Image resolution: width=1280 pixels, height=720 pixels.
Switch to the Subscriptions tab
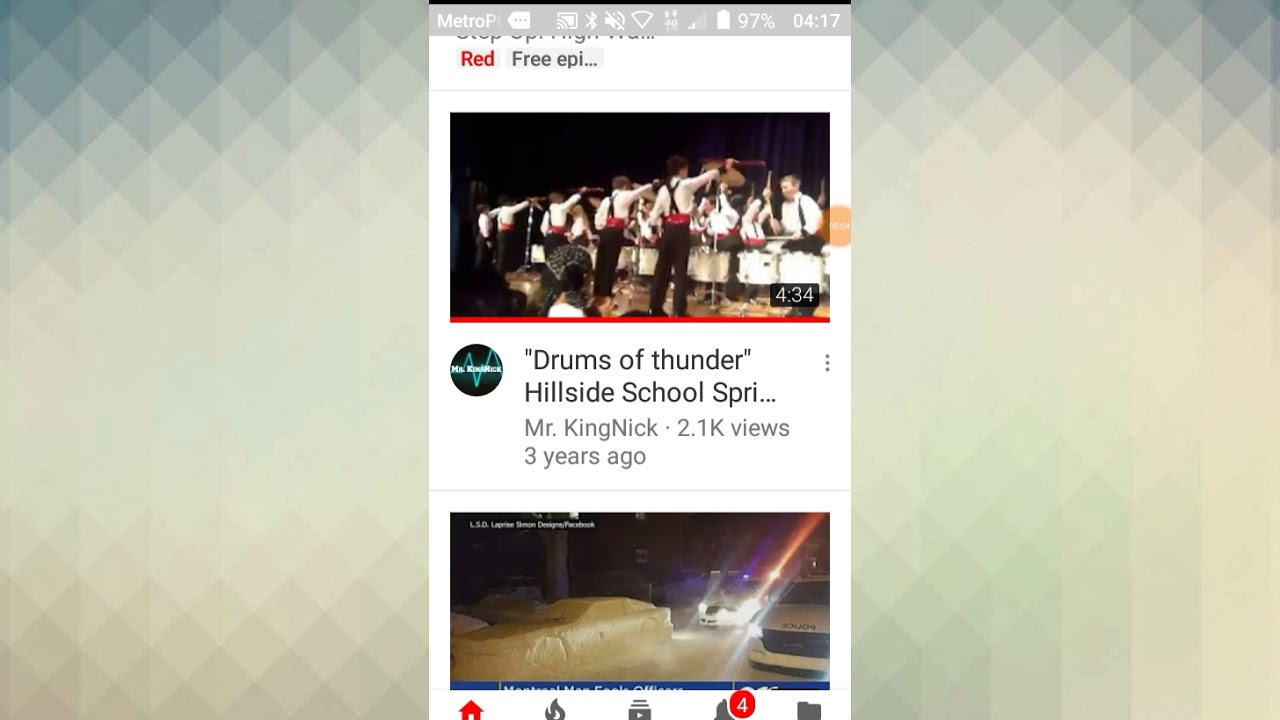tap(639, 709)
